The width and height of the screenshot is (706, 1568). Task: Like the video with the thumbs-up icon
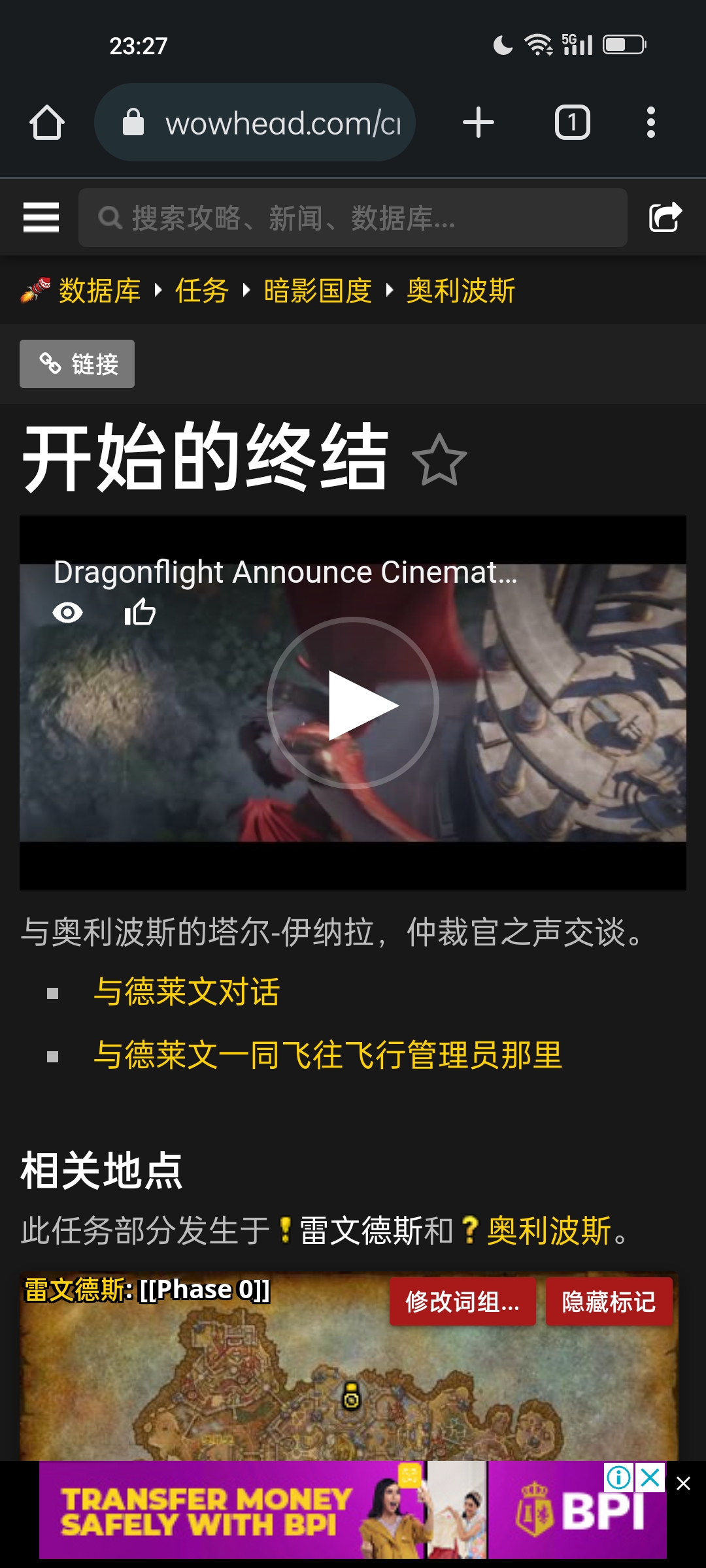(x=139, y=613)
